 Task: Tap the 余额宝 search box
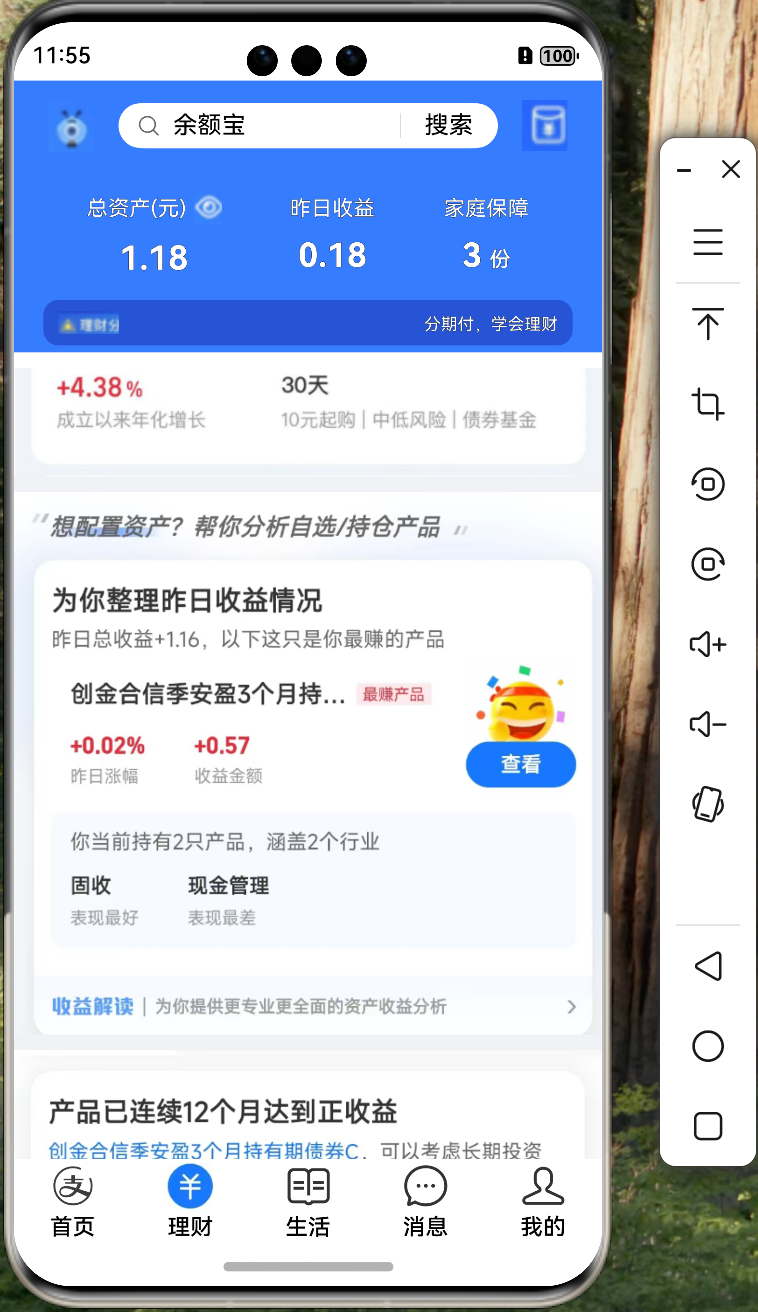pos(270,126)
